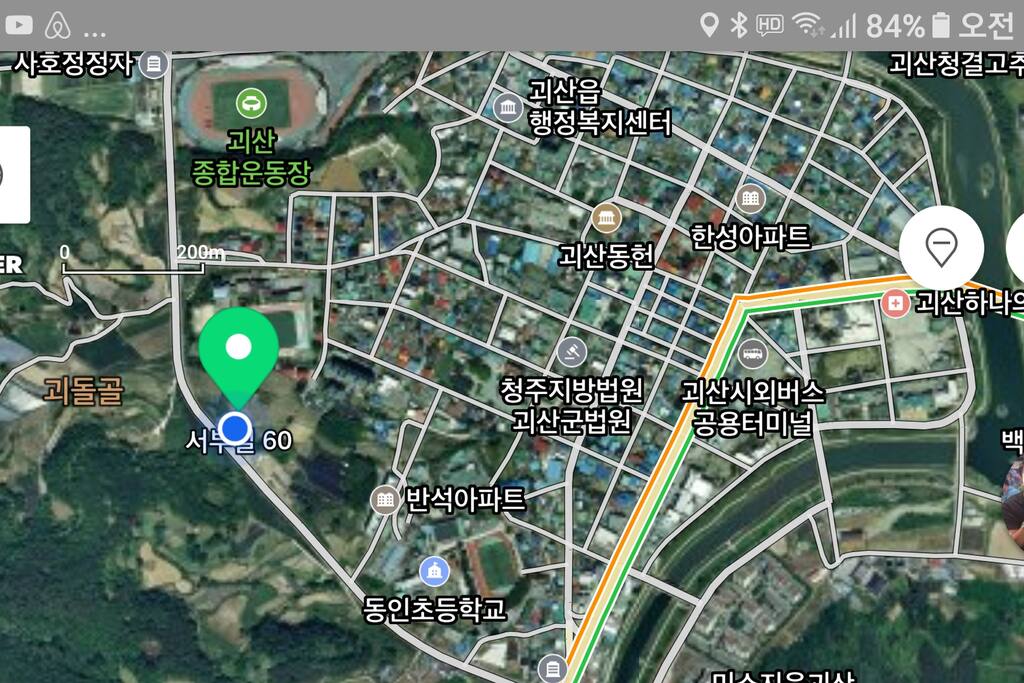1024x683 pixels.
Task: Open the 괴산시외버스 공용터미널 bus marker
Action: tap(752, 354)
